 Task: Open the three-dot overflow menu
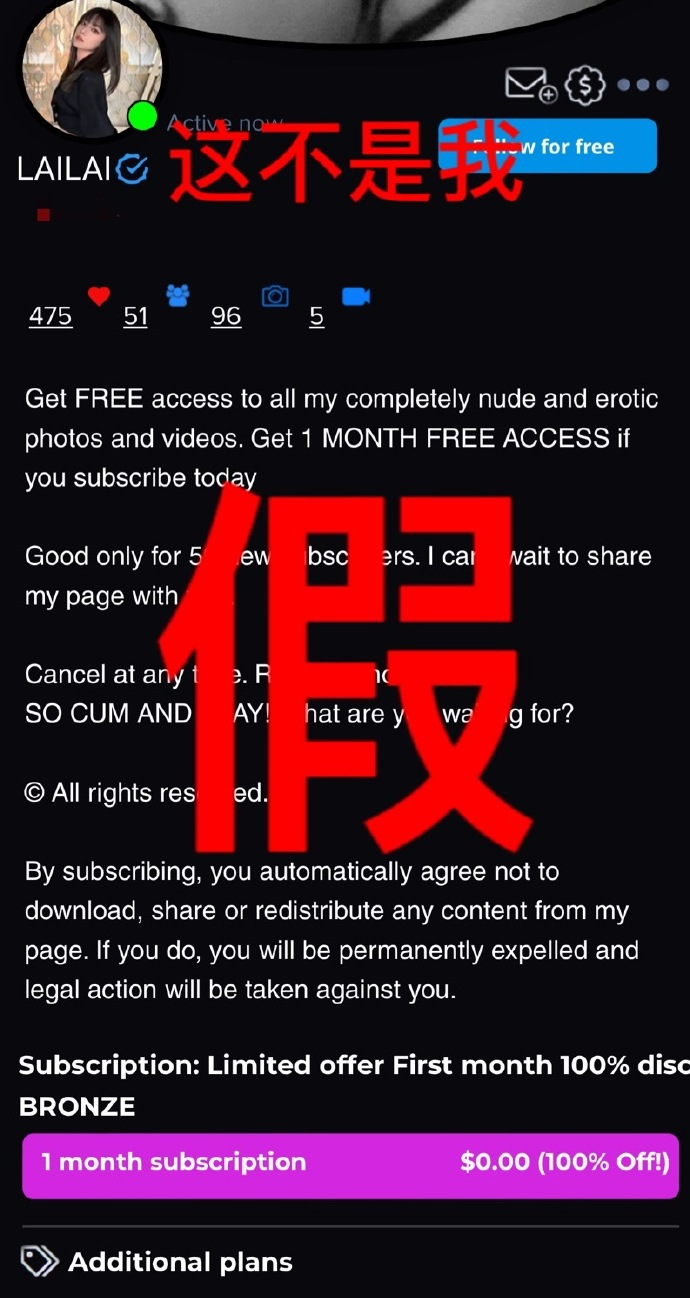tap(642, 85)
